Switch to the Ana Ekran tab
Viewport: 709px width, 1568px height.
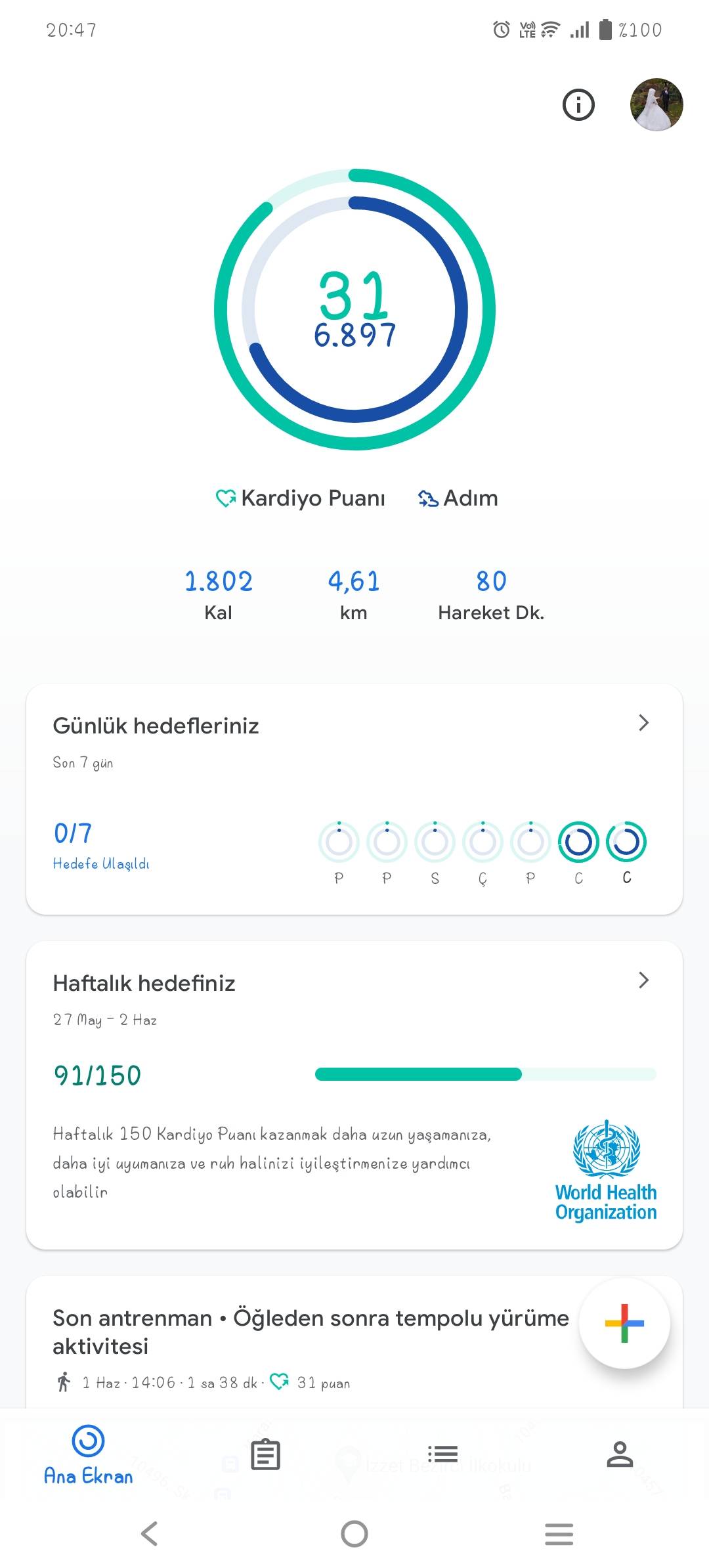click(x=88, y=1454)
